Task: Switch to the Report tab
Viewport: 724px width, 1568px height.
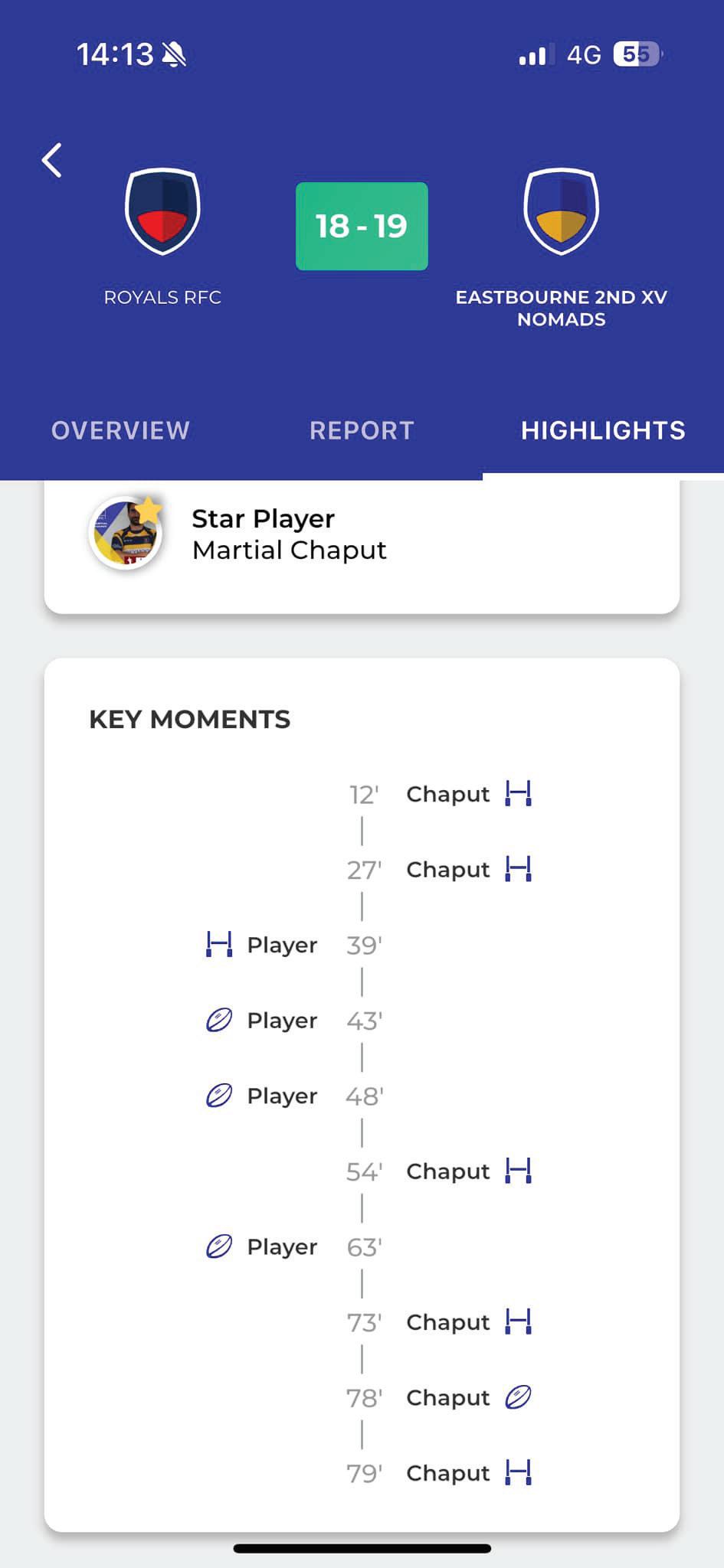Action: coord(362,430)
